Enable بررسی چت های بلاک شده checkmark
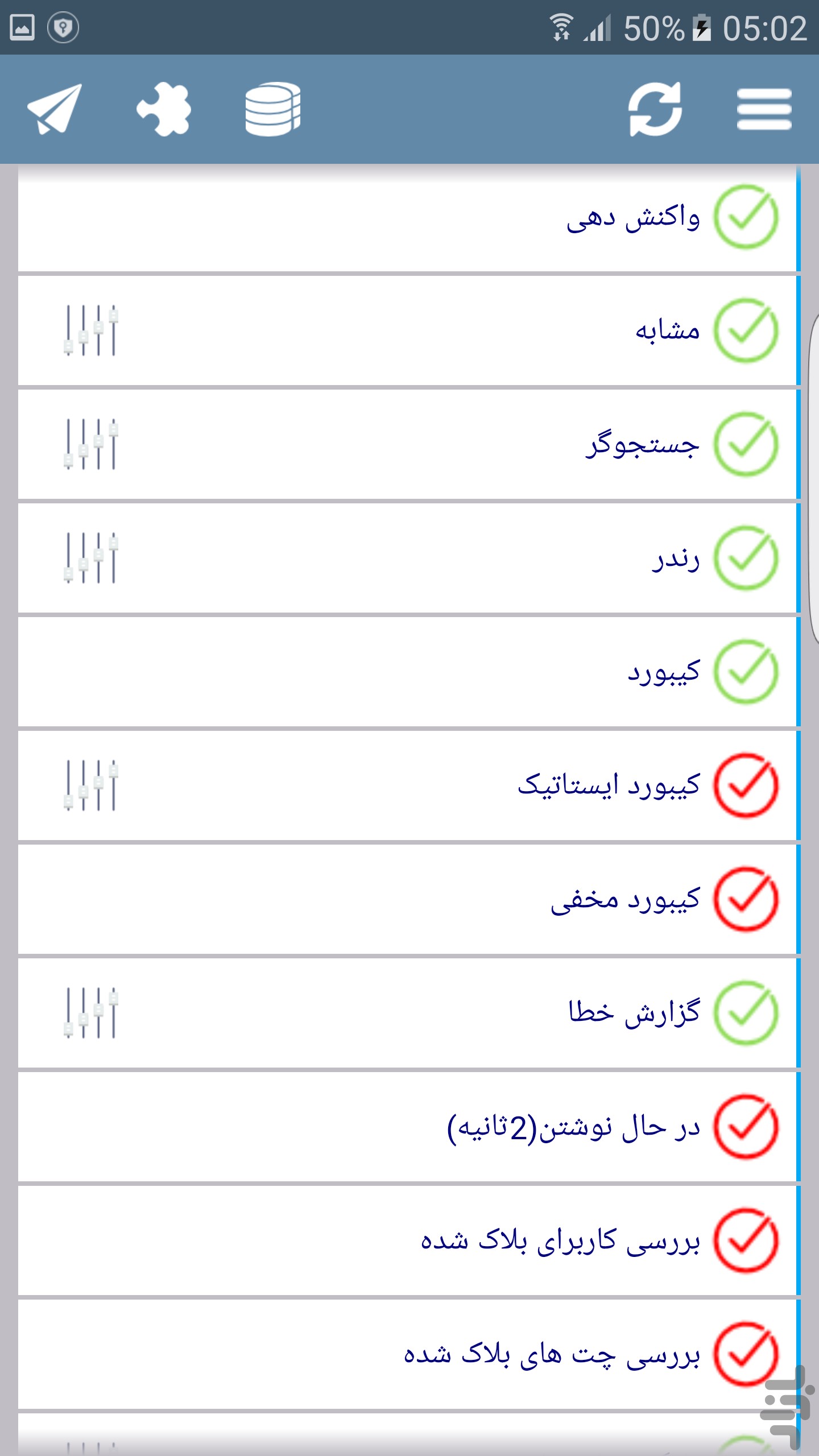Image resolution: width=819 pixels, height=1456 pixels. 746,1354
